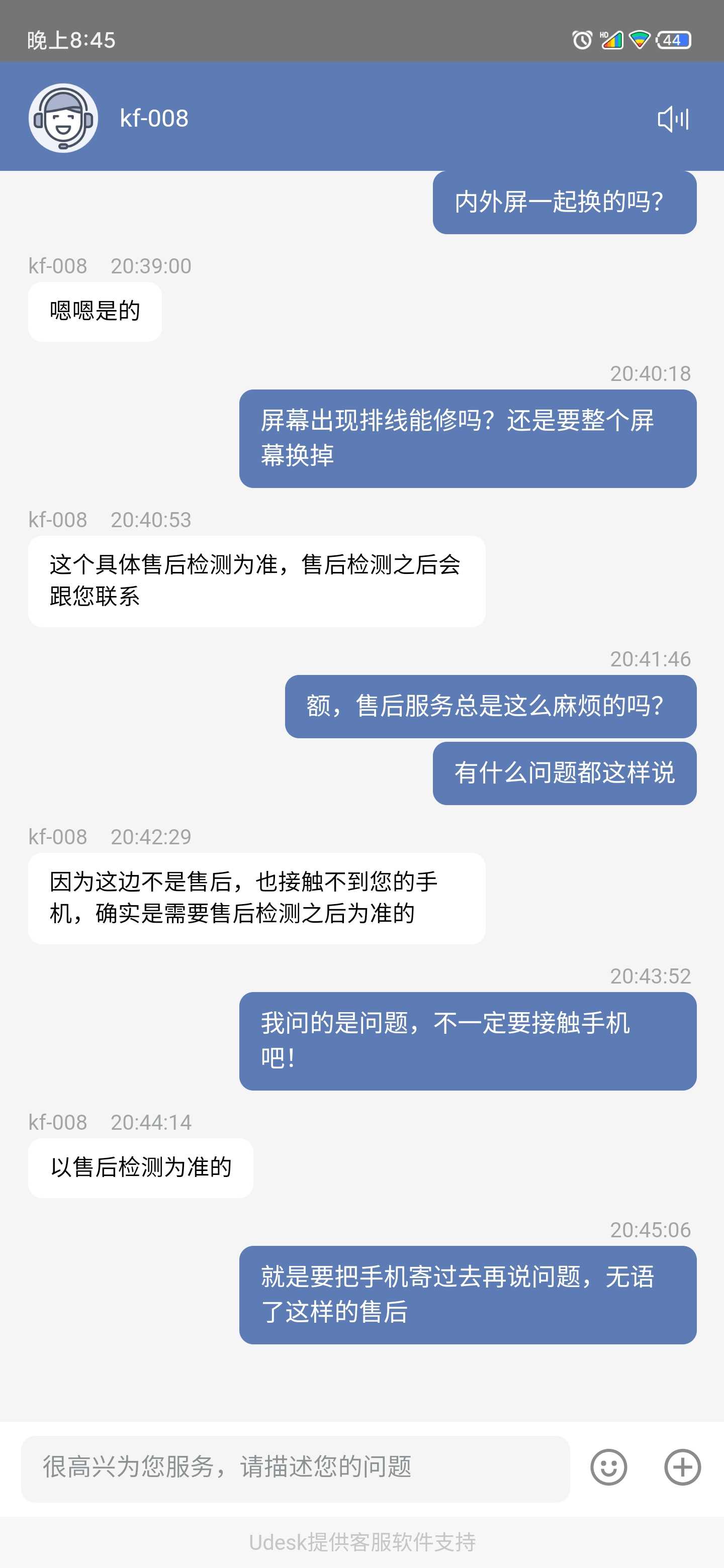Screen dimensions: 724x1568
Task: Open the emoji picker
Action: coord(608,1467)
